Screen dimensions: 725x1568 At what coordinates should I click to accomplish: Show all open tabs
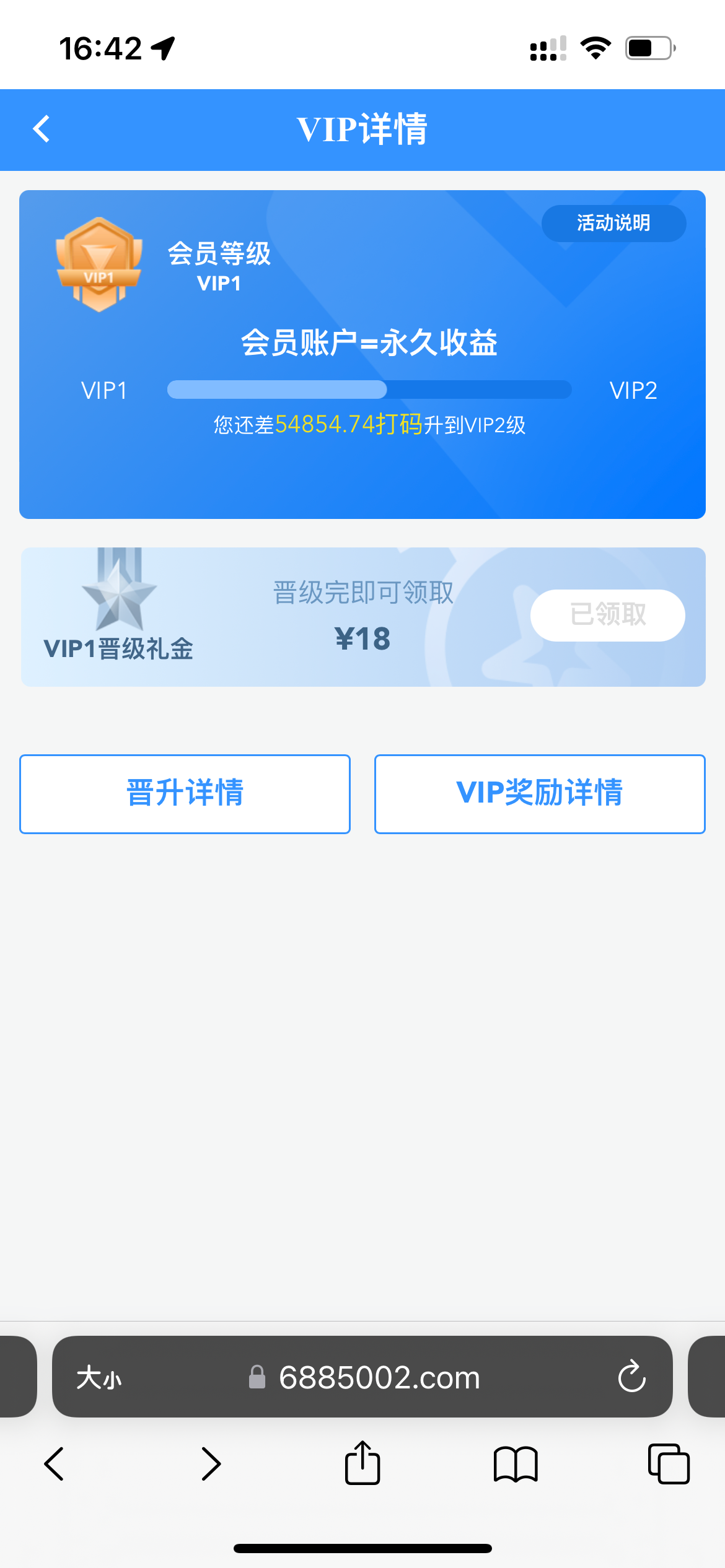point(668,1464)
